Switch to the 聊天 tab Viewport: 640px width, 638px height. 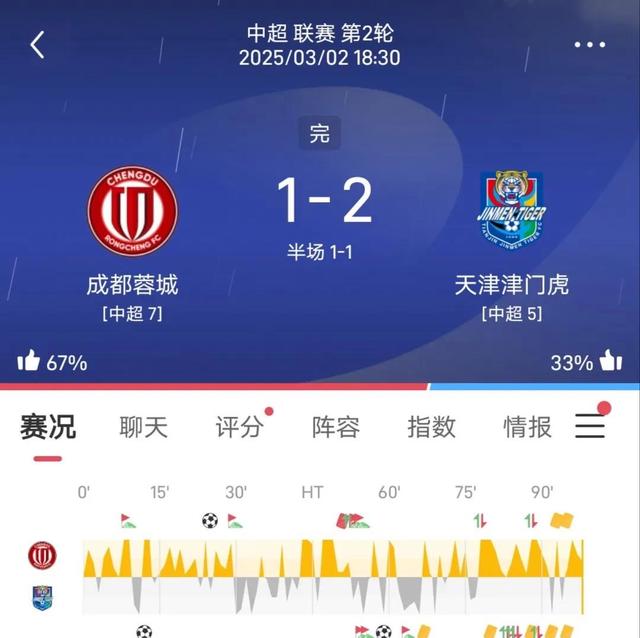pos(143,428)
